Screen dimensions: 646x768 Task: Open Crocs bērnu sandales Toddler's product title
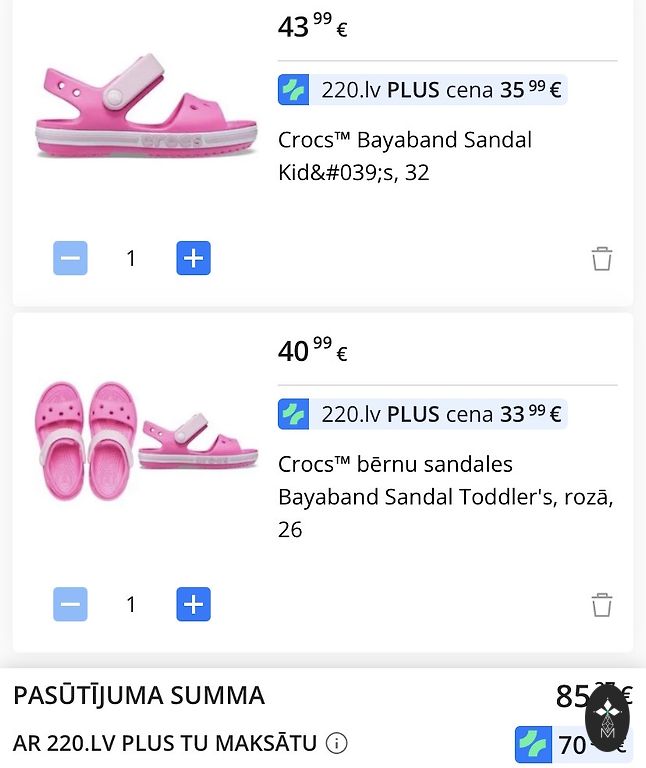click(445, 496)
